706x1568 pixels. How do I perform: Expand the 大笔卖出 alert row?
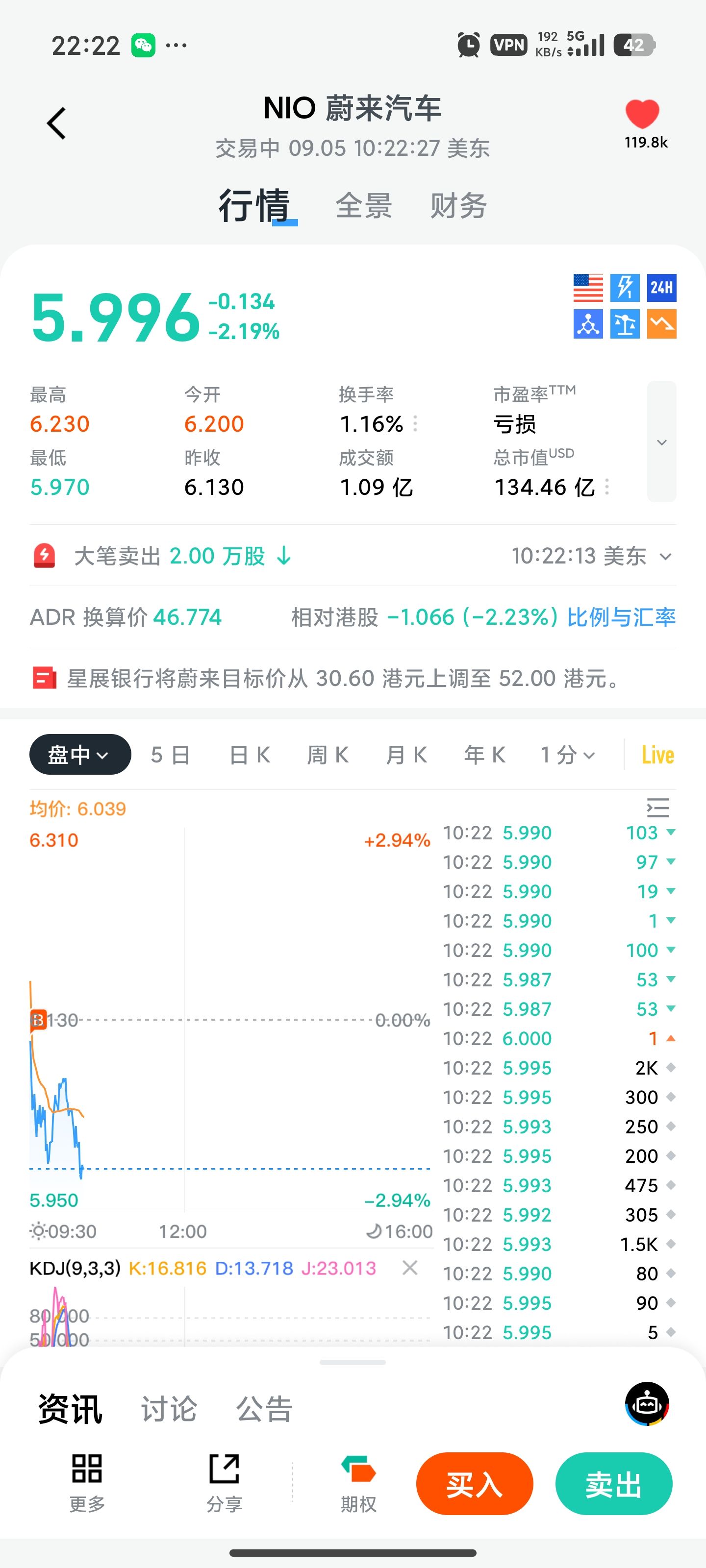pos(666,556)
